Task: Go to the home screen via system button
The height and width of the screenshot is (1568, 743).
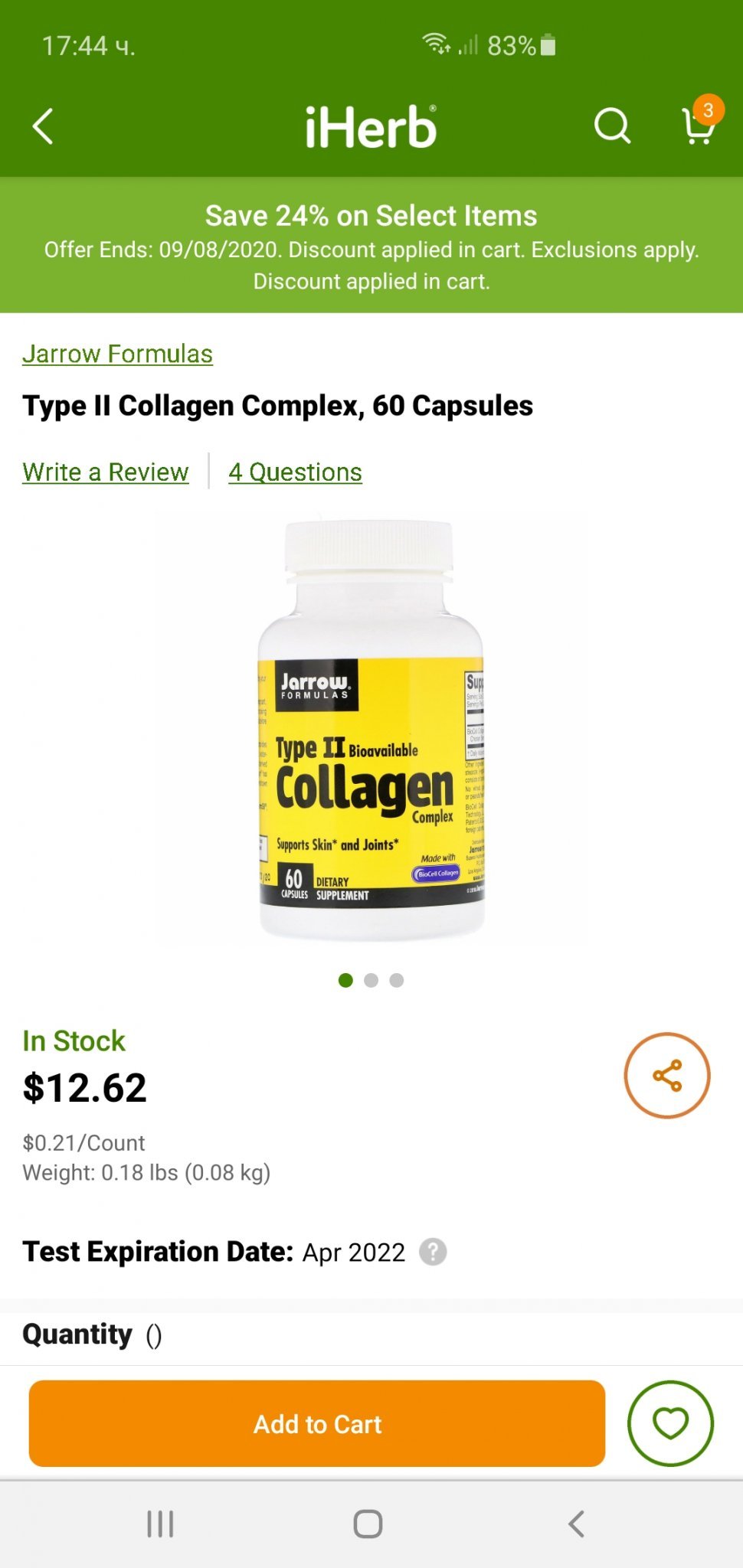Action: pos(368,1524)
